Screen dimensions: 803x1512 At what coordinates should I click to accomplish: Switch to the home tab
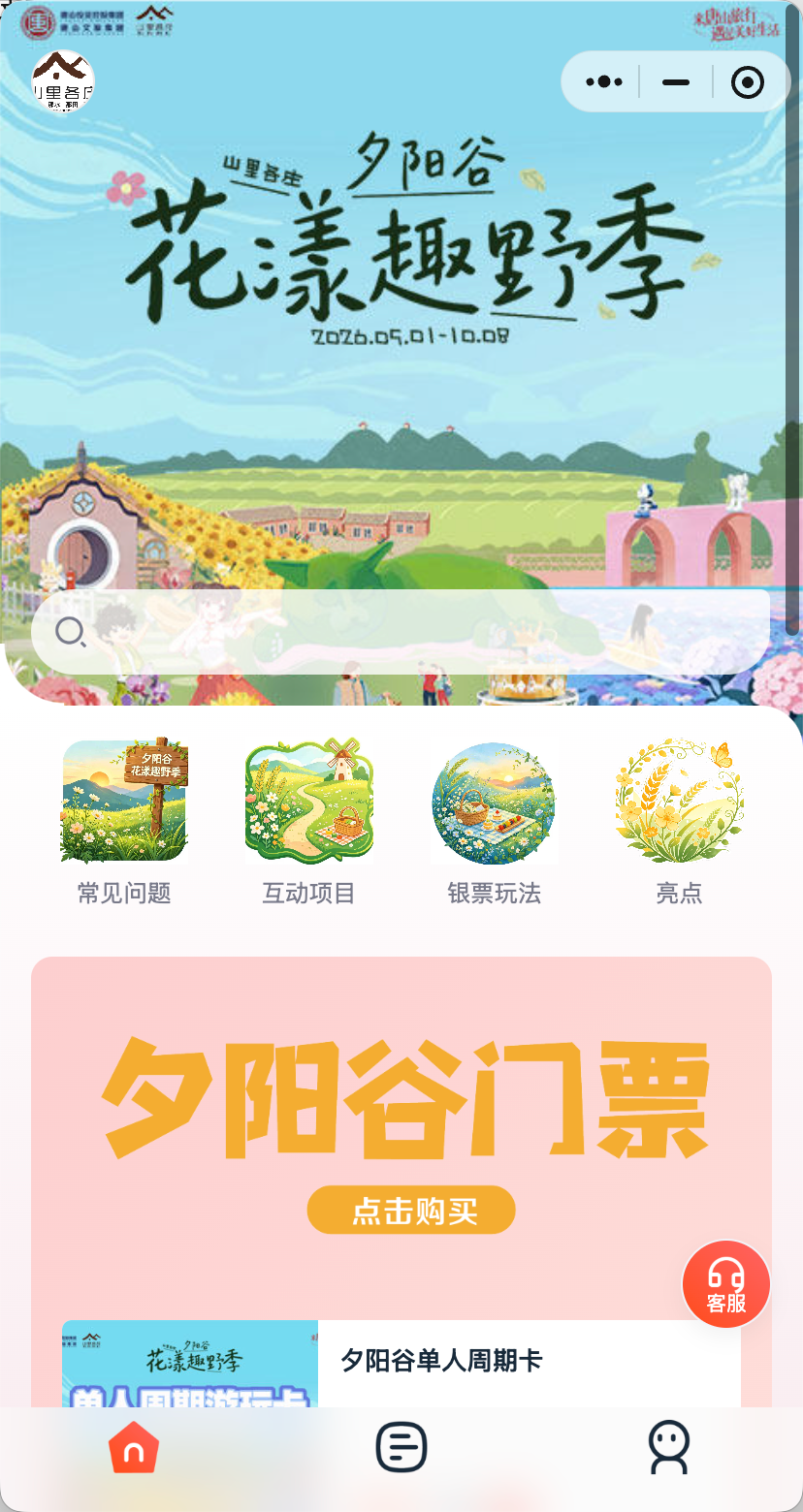tap(134, 1447)
